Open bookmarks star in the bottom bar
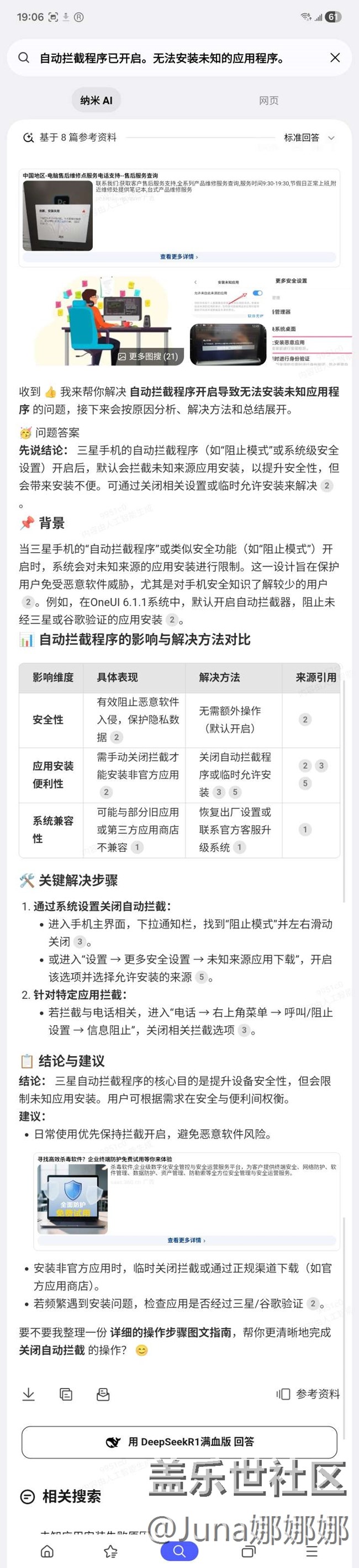 click(111, 1551)
